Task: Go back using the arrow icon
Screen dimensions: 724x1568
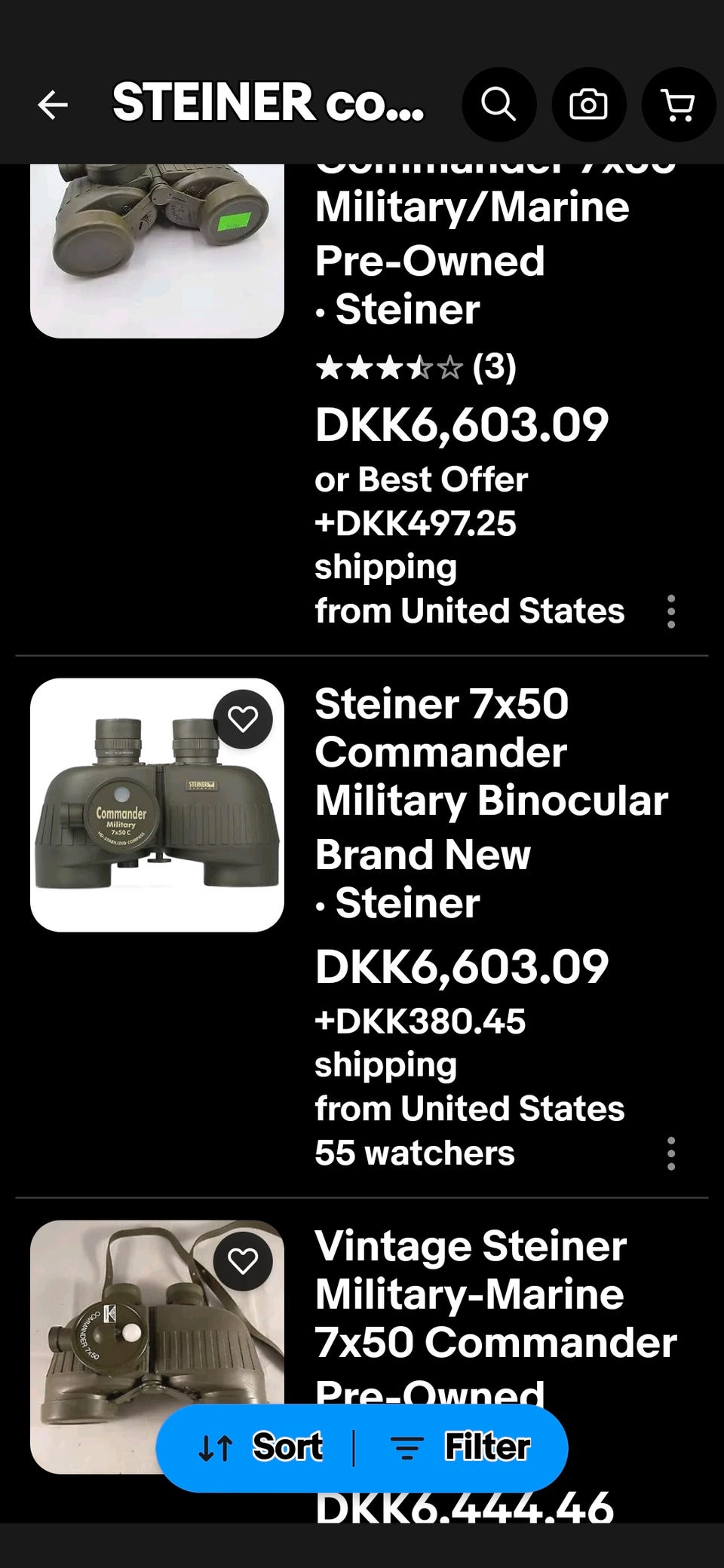Action: 53,105
